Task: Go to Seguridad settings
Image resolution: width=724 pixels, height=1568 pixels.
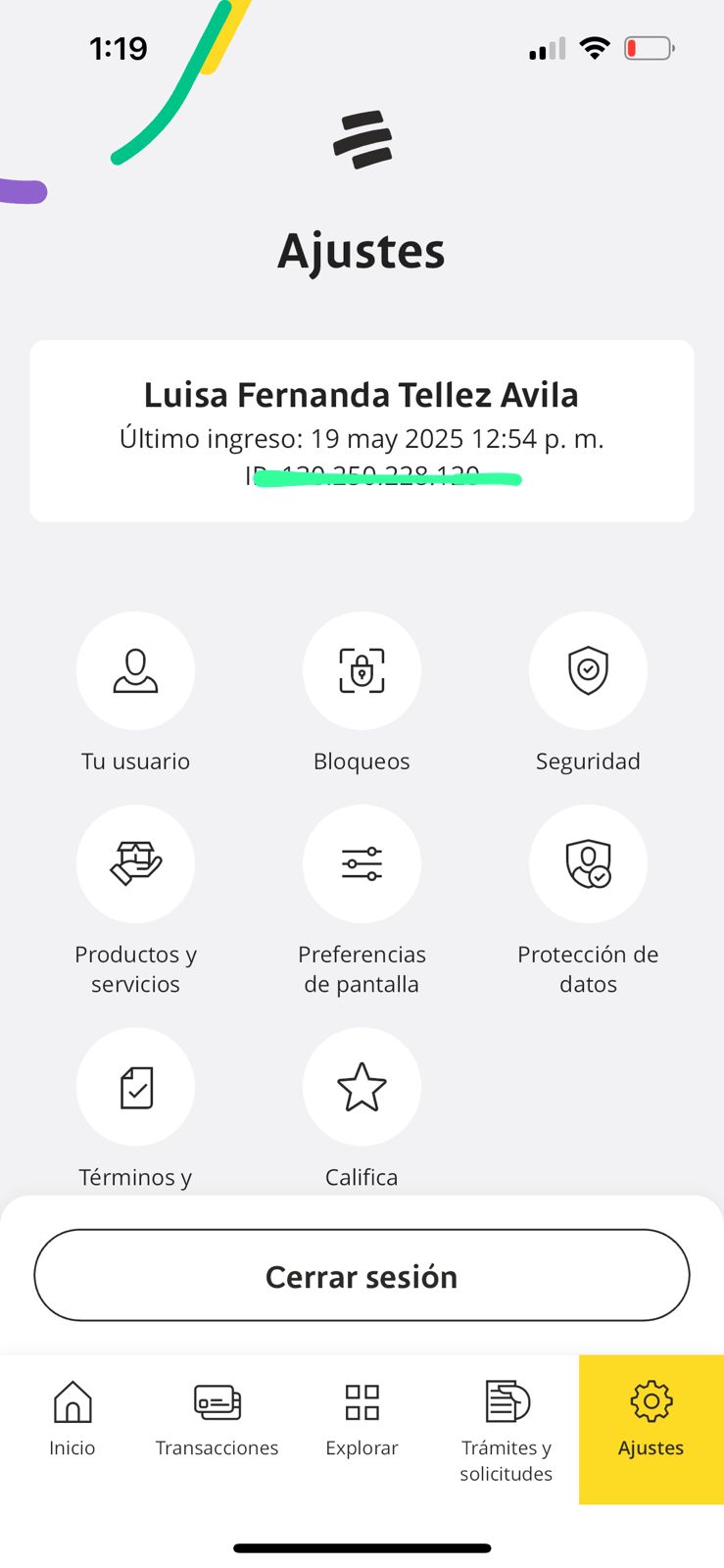Action: tap(588, 671)
